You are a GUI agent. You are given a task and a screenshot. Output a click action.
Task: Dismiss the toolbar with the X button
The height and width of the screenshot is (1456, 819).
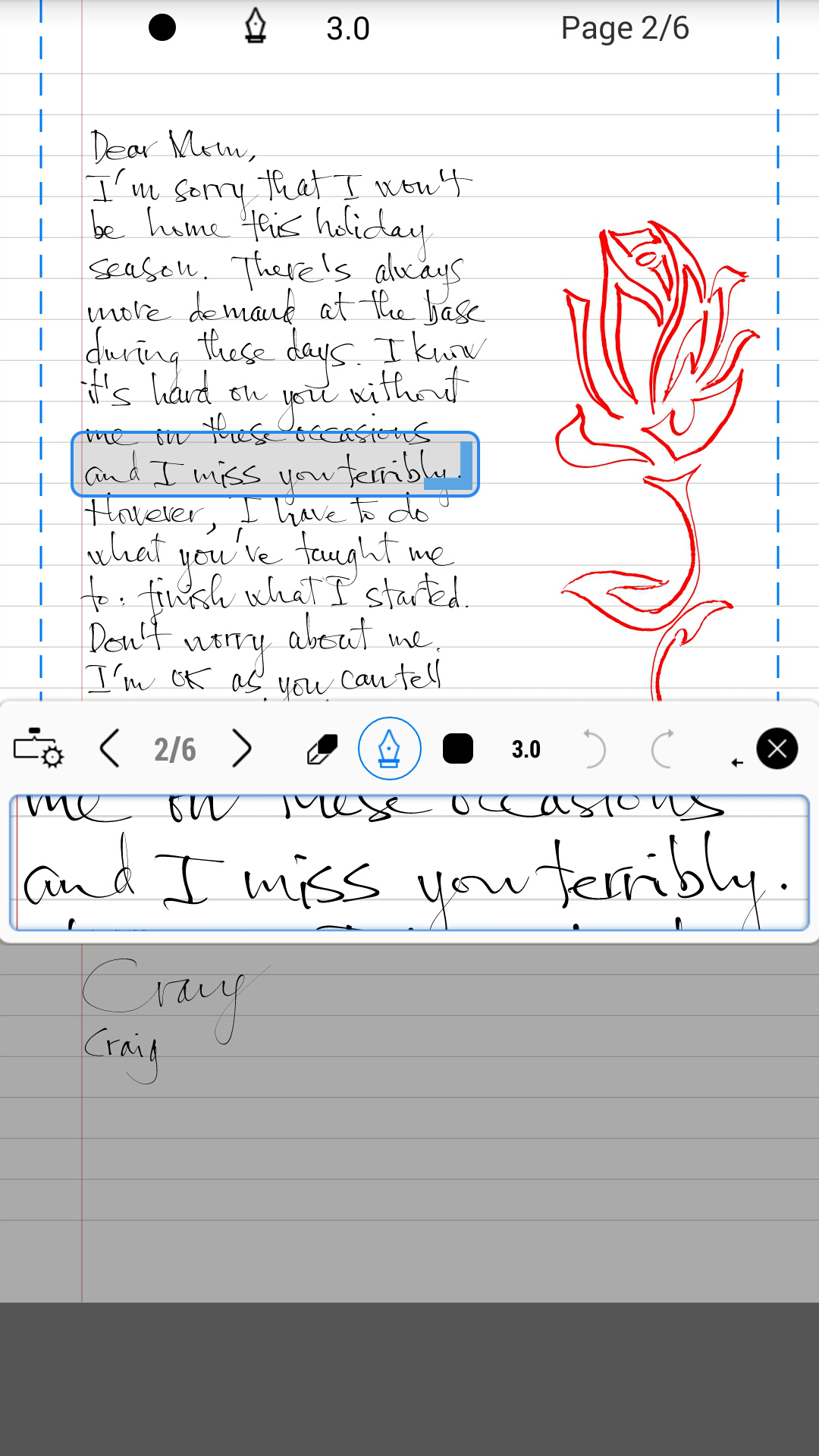pos(777,748)
